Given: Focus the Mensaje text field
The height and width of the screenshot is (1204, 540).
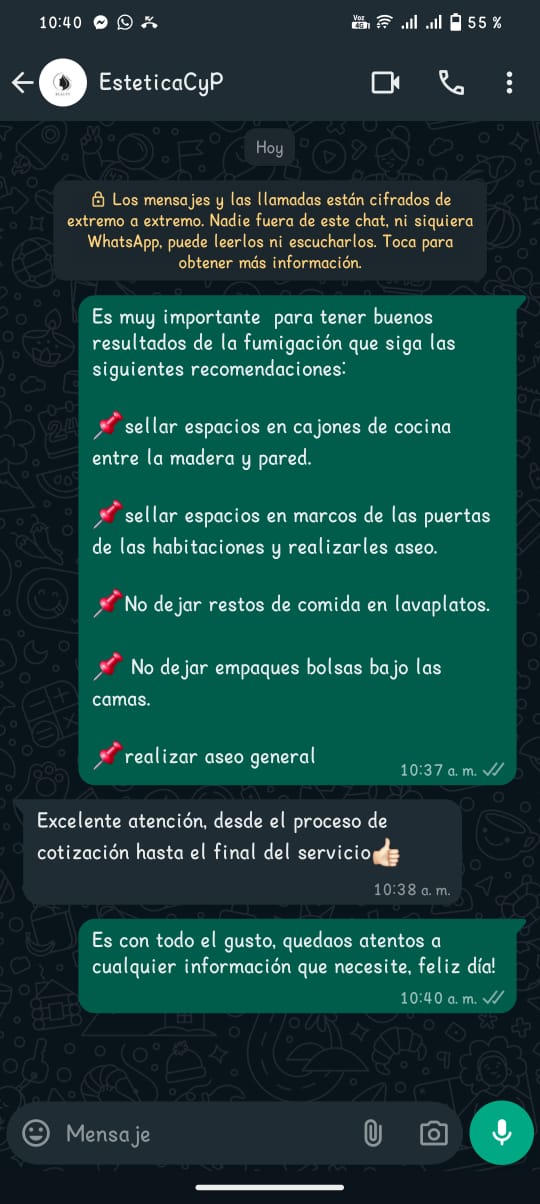Looking at the screenshot, I should (205, 1133).
